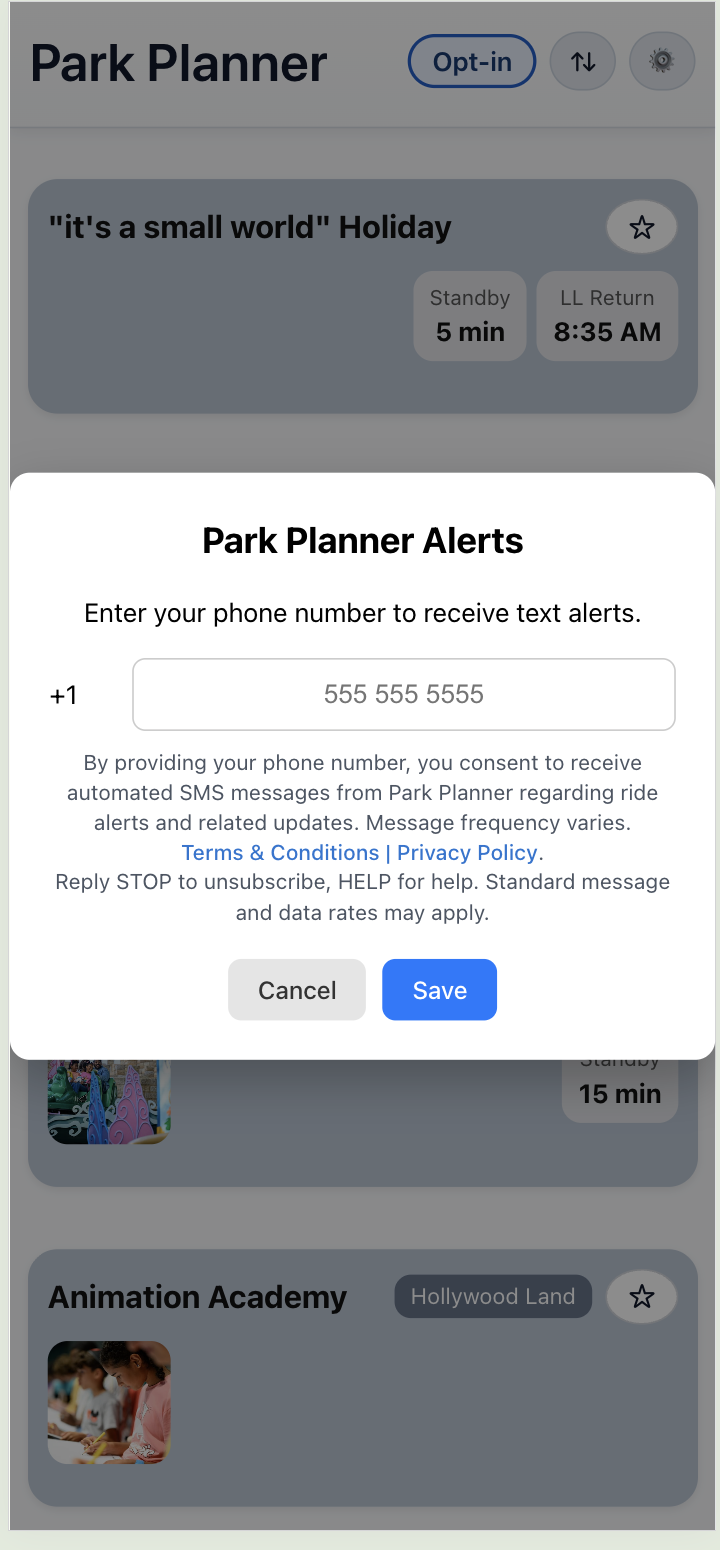Favorite "it's a small world" Holiday
Image resolution: width=720 pixels, height=1550 pixels.
(641, 228)
